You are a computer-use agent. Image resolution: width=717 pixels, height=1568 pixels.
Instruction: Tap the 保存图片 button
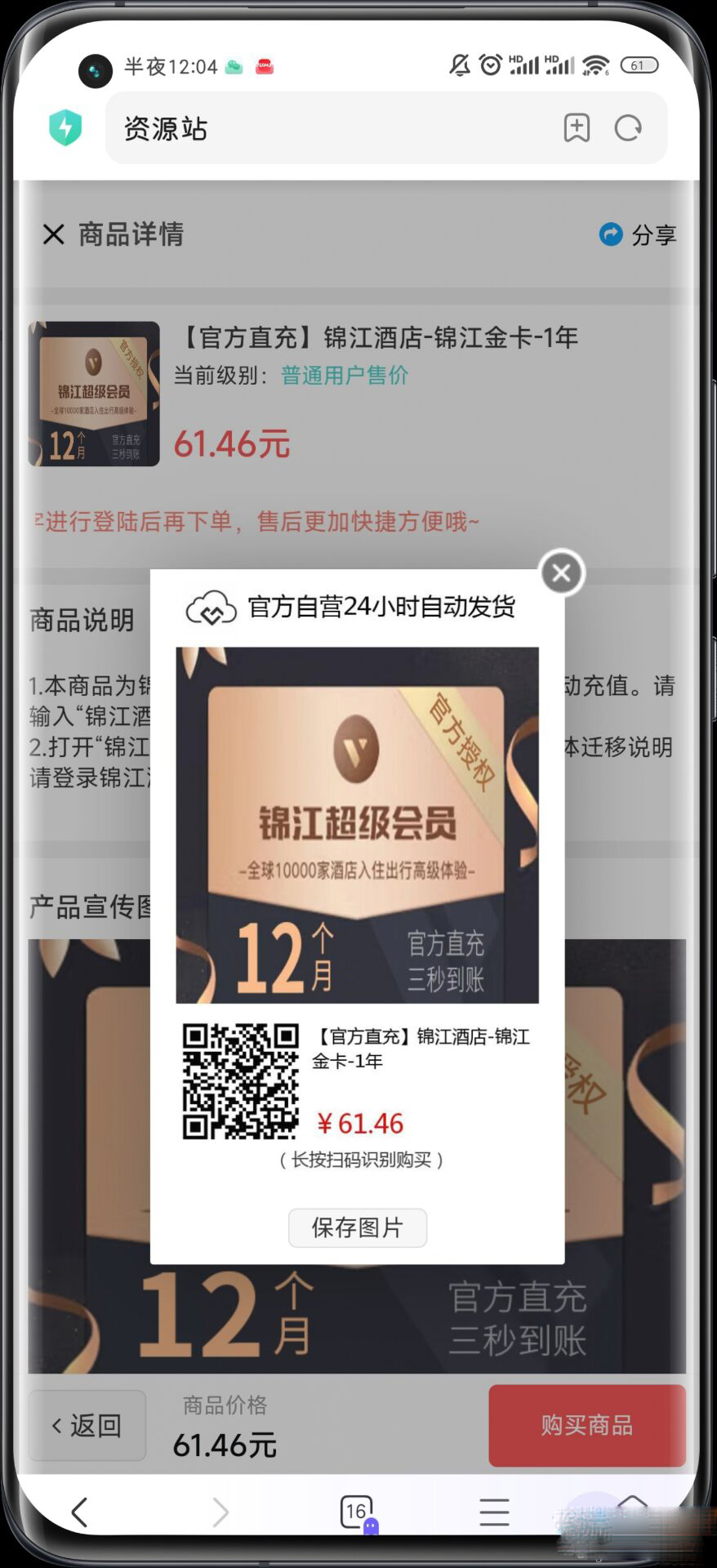pyautogui.click(x=357, y=1227)
